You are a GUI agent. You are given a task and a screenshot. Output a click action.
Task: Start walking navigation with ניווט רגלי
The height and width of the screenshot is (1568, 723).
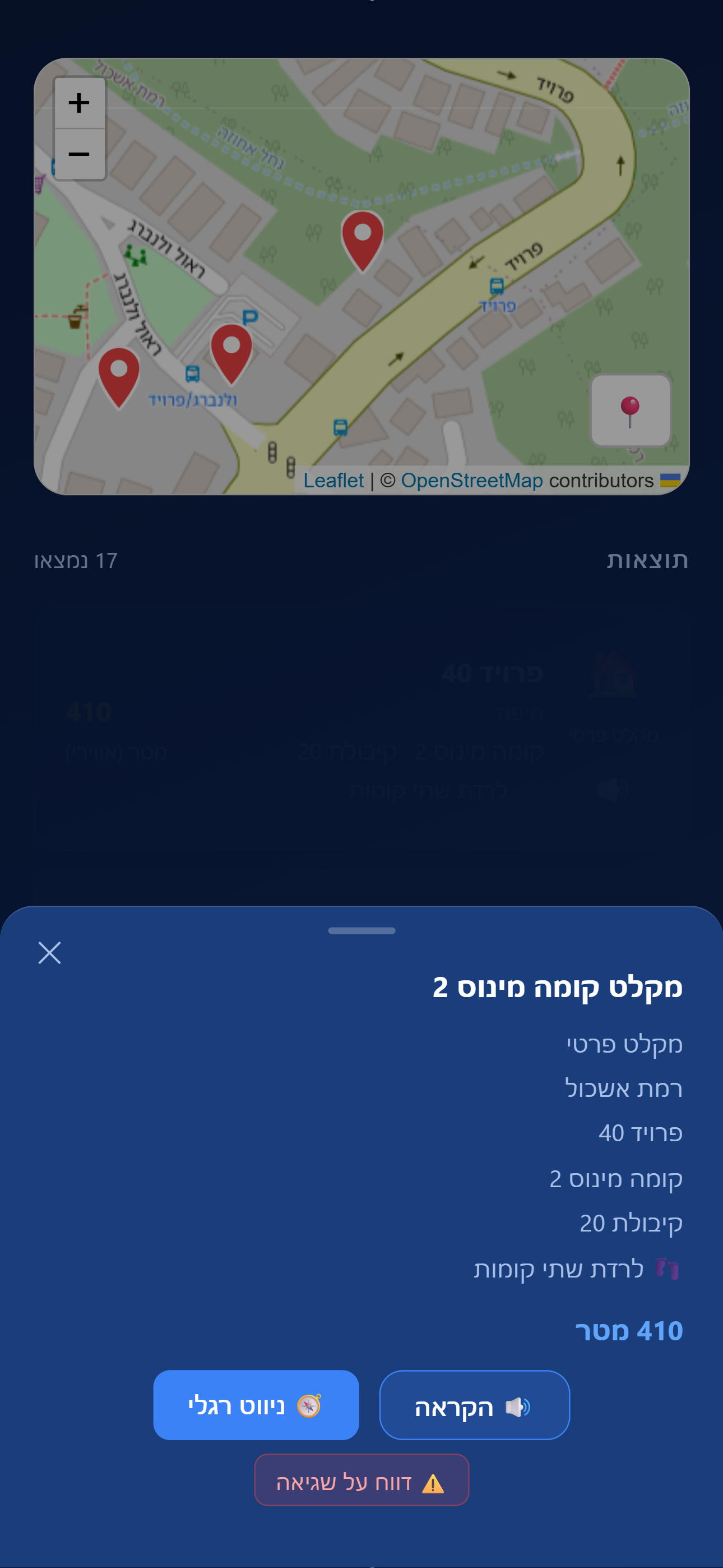click(256, 1405)
